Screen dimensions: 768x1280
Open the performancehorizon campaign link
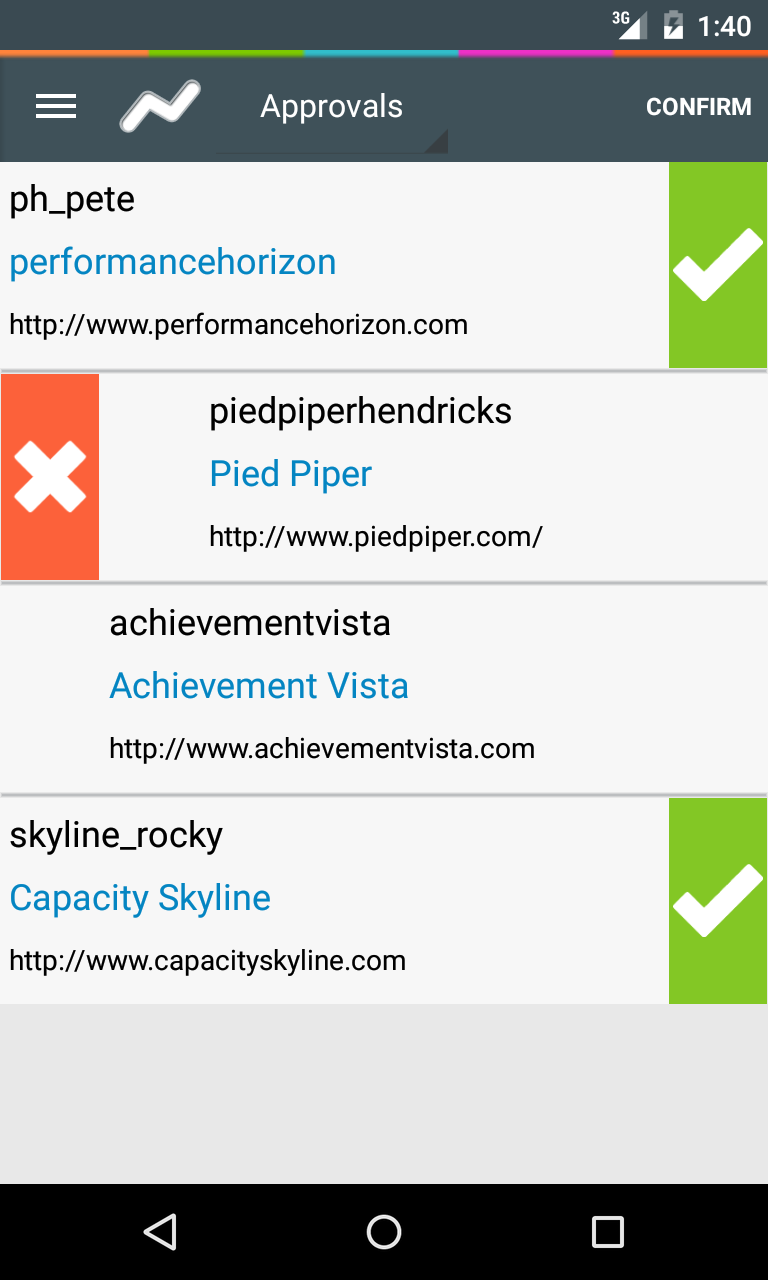click(x=173, y=262)
